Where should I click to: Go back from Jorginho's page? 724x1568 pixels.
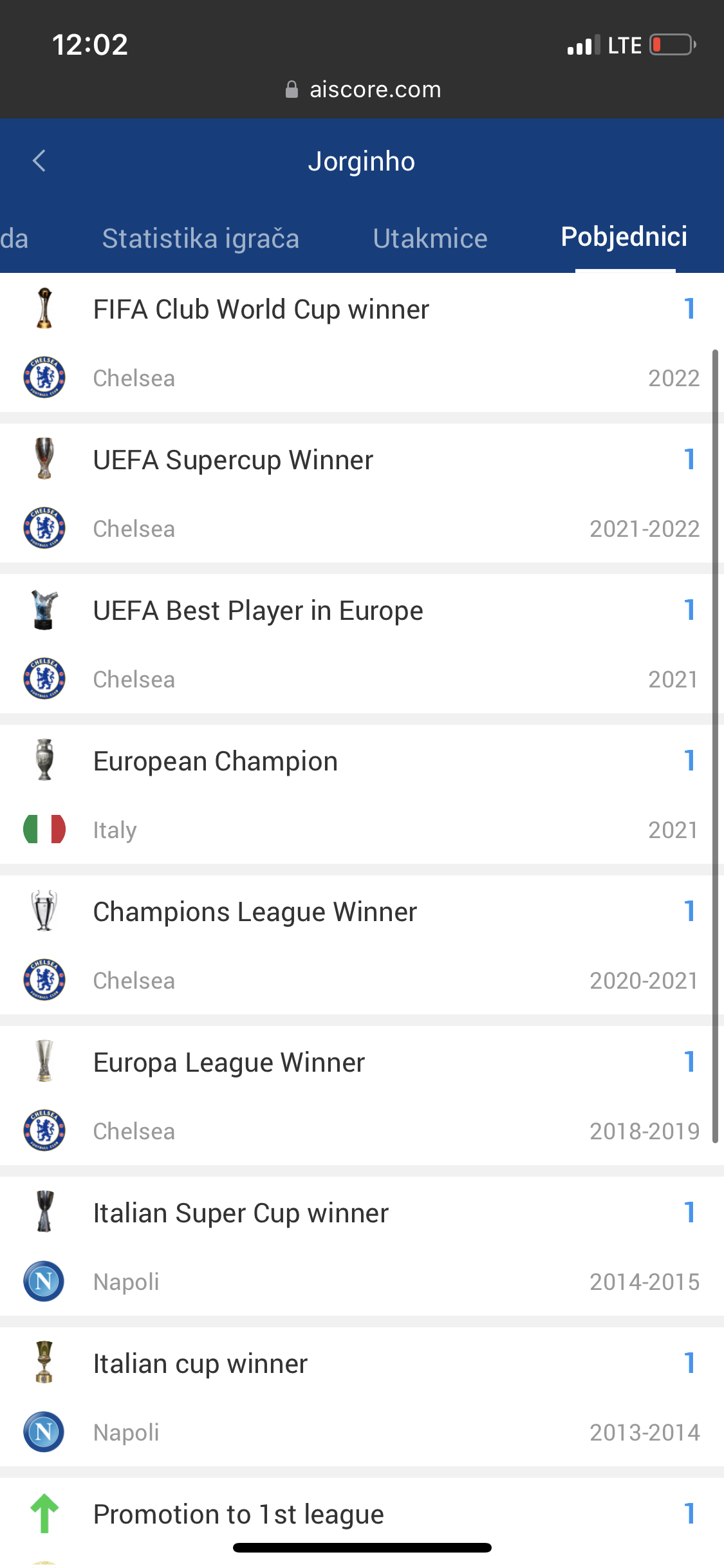click(39, 161)
